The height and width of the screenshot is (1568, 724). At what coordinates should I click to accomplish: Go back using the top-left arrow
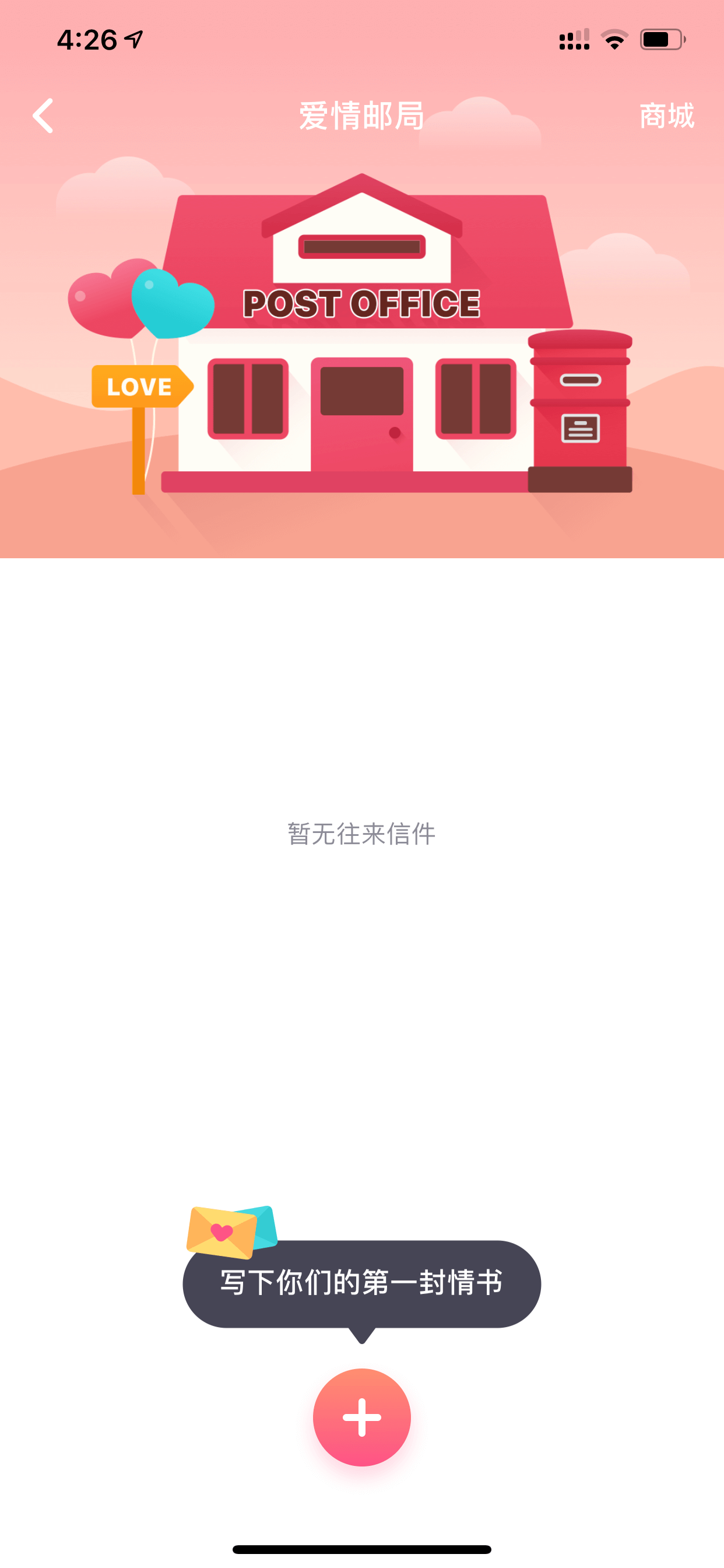tap(43, 116)
